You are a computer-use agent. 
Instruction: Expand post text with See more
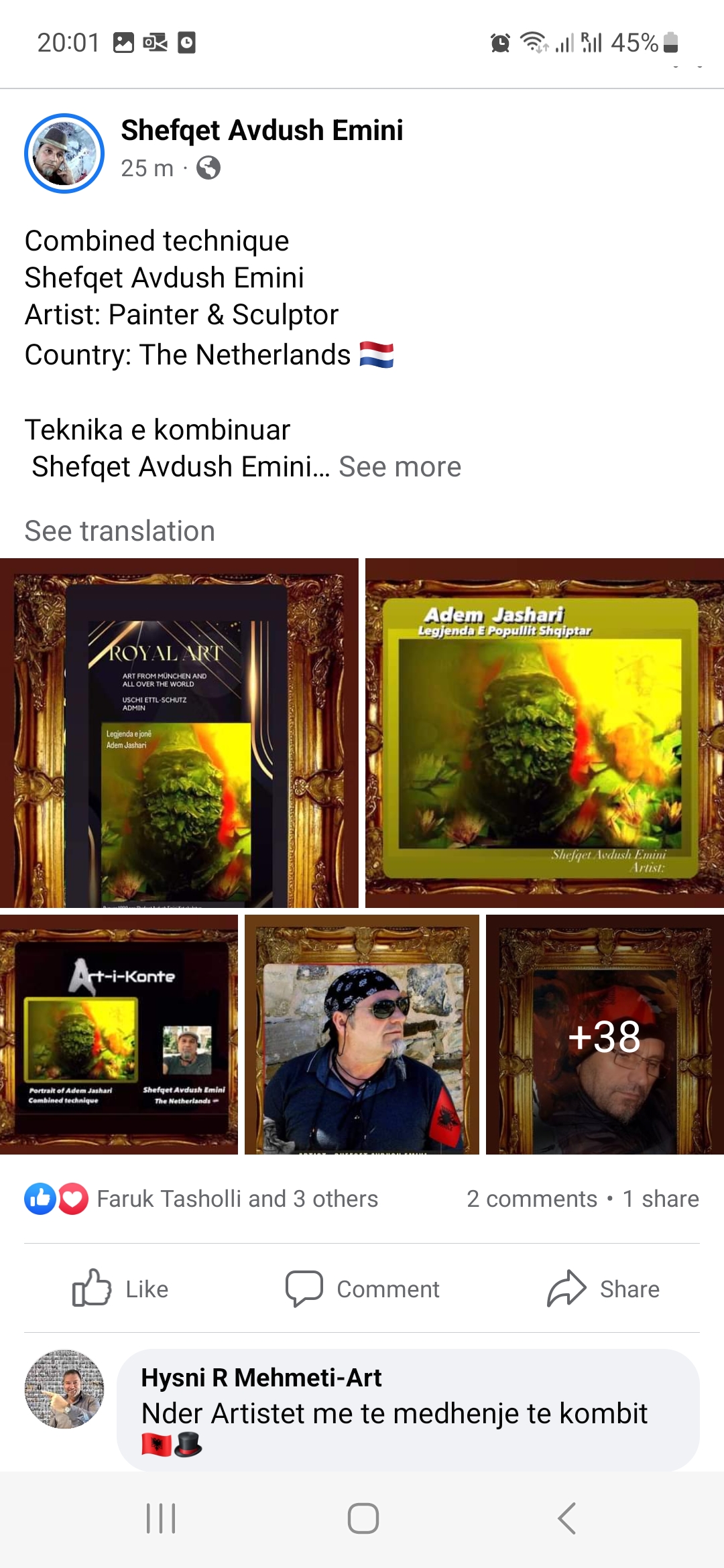tap(400, 467)
